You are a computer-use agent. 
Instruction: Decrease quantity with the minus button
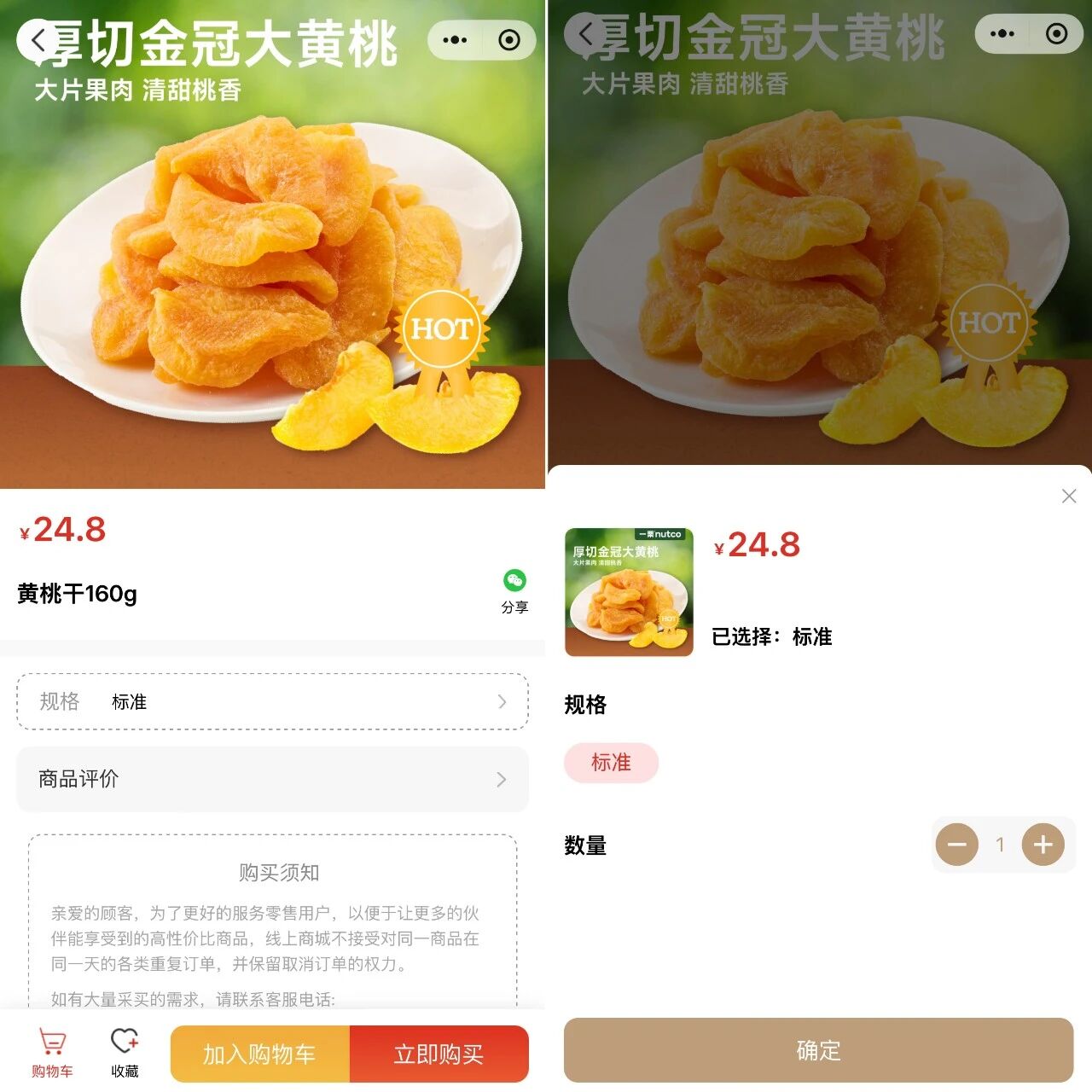tap(956, 845)
